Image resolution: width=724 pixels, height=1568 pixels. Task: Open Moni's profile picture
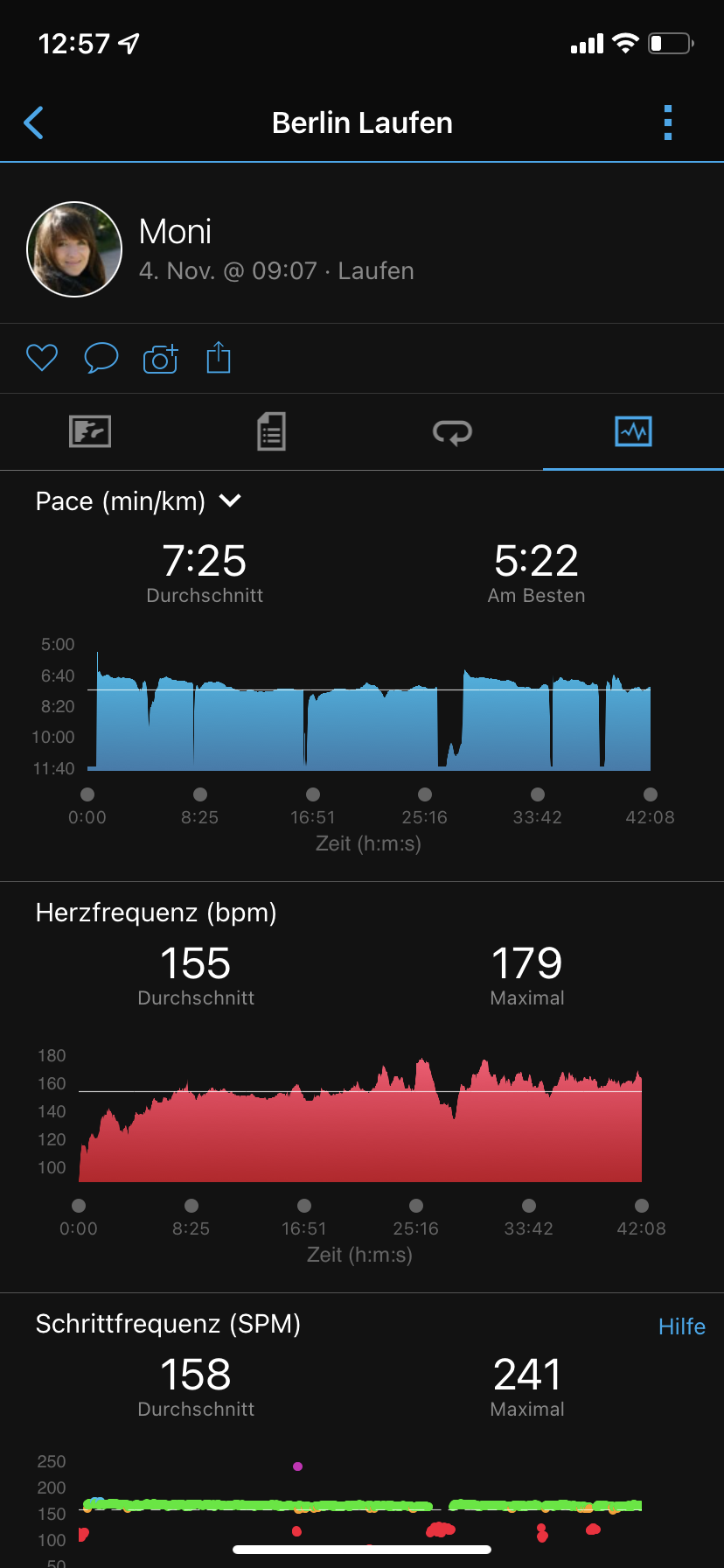coord(74,249)
